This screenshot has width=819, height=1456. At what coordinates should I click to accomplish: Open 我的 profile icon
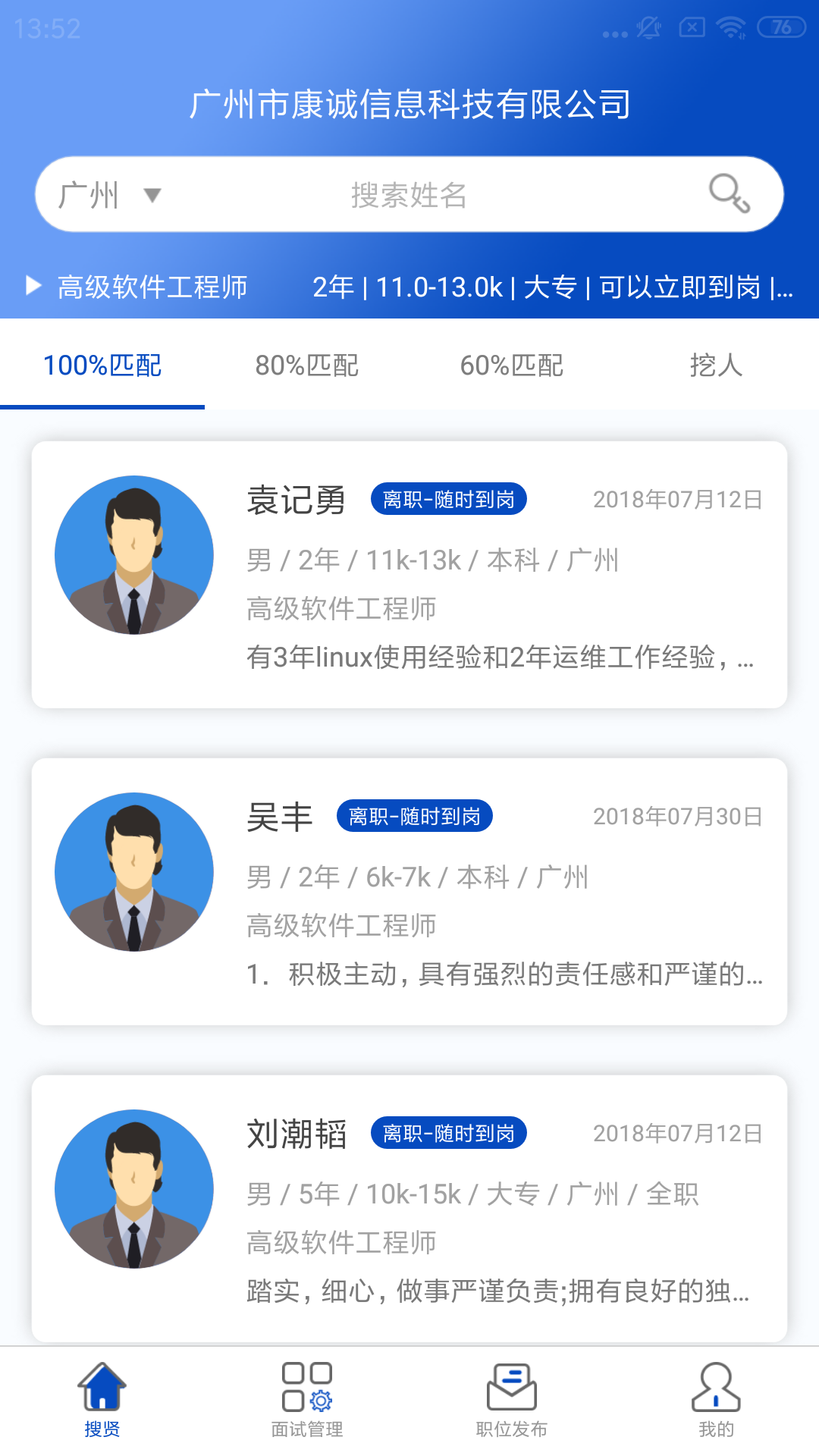(x=715, y=1388)
